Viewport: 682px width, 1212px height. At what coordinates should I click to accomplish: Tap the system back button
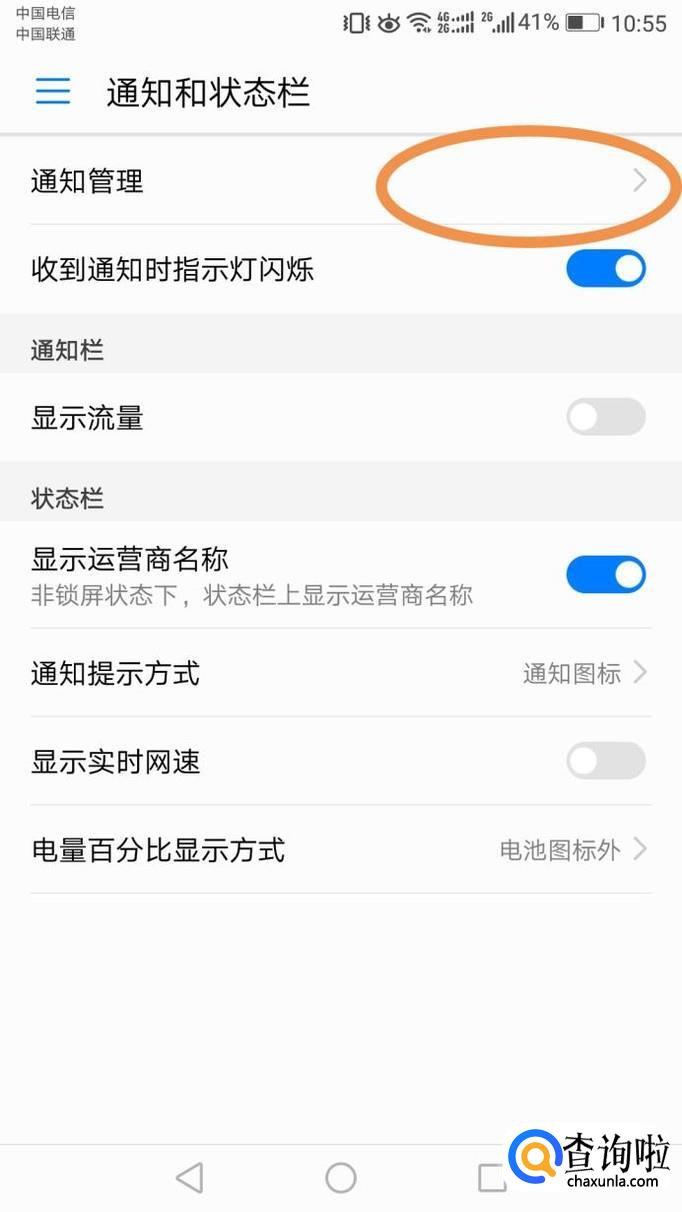[x=189, y=1178]
